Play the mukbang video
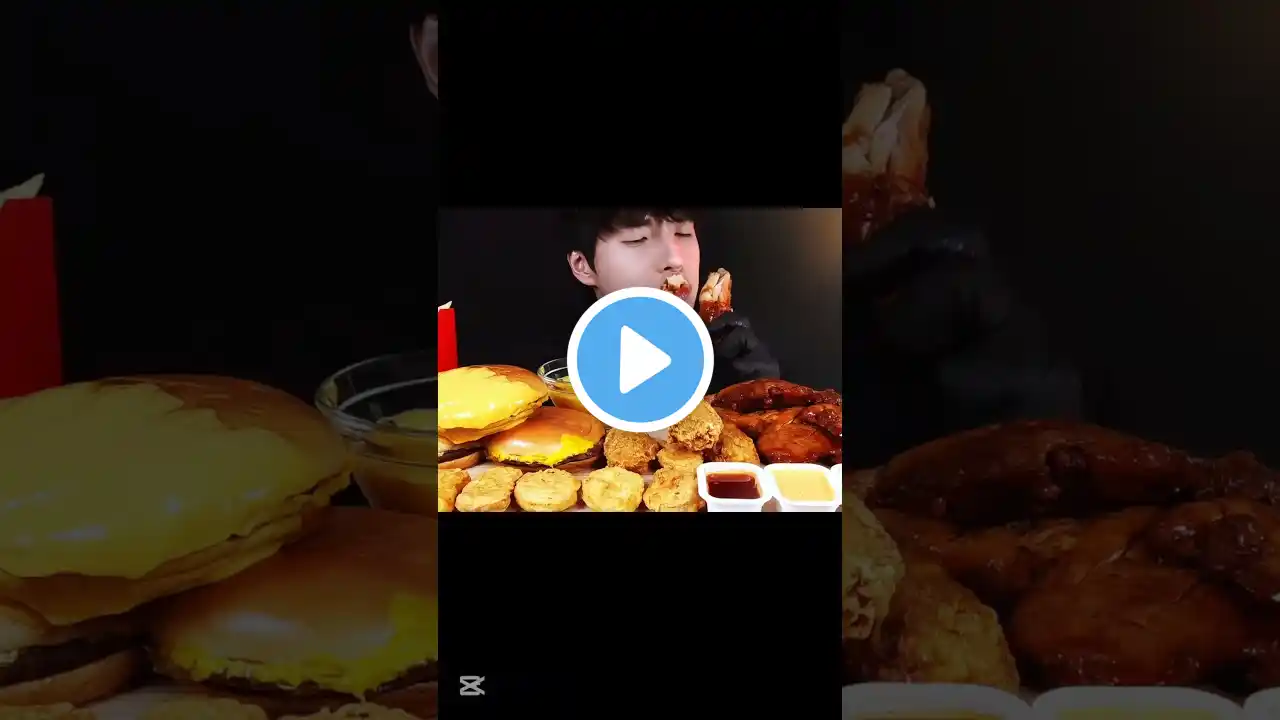The width and height of the screenshot is (1280, 720). [x=640, y=359]
